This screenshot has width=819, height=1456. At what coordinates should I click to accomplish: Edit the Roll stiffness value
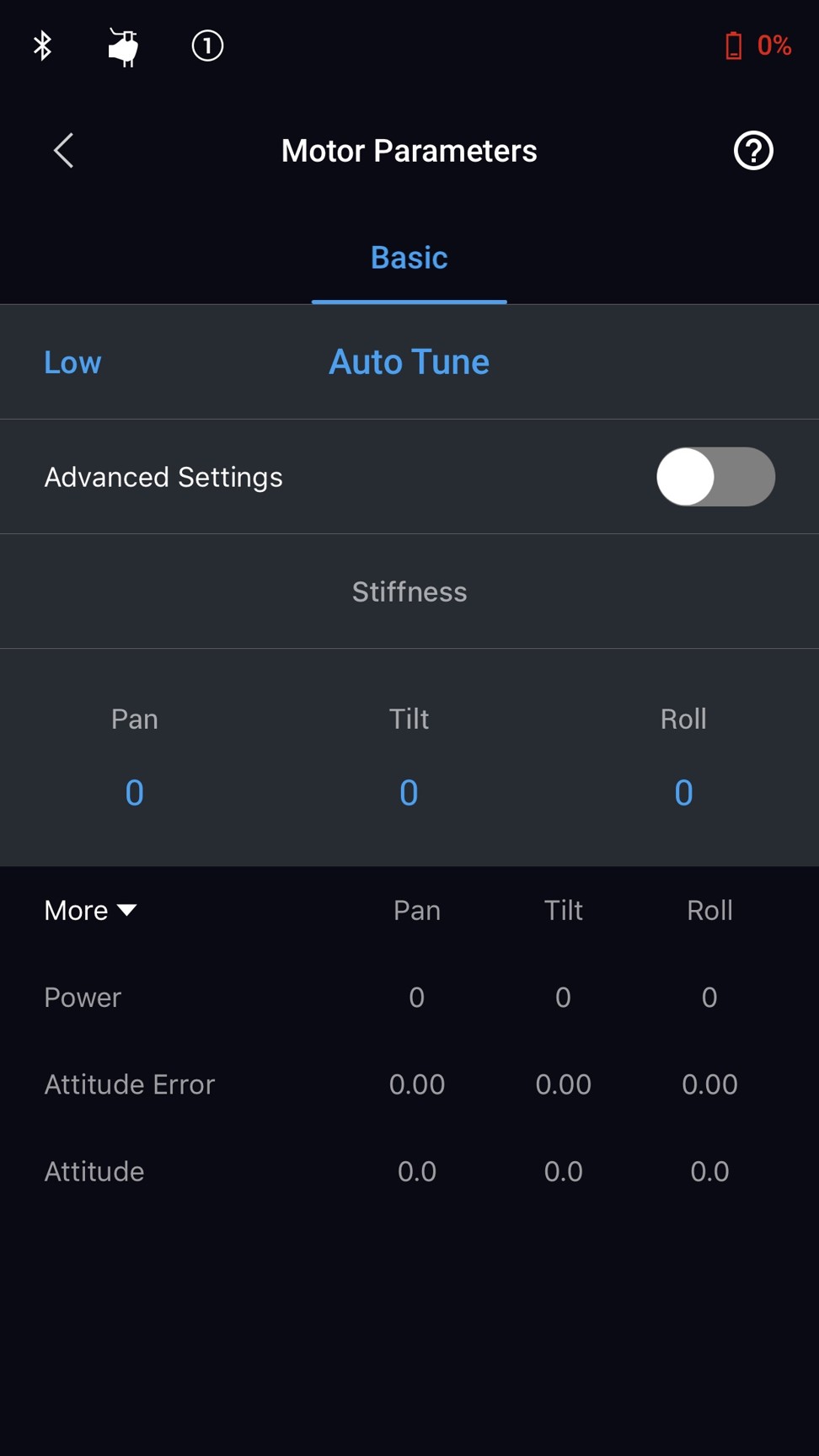tap(683, 793)
